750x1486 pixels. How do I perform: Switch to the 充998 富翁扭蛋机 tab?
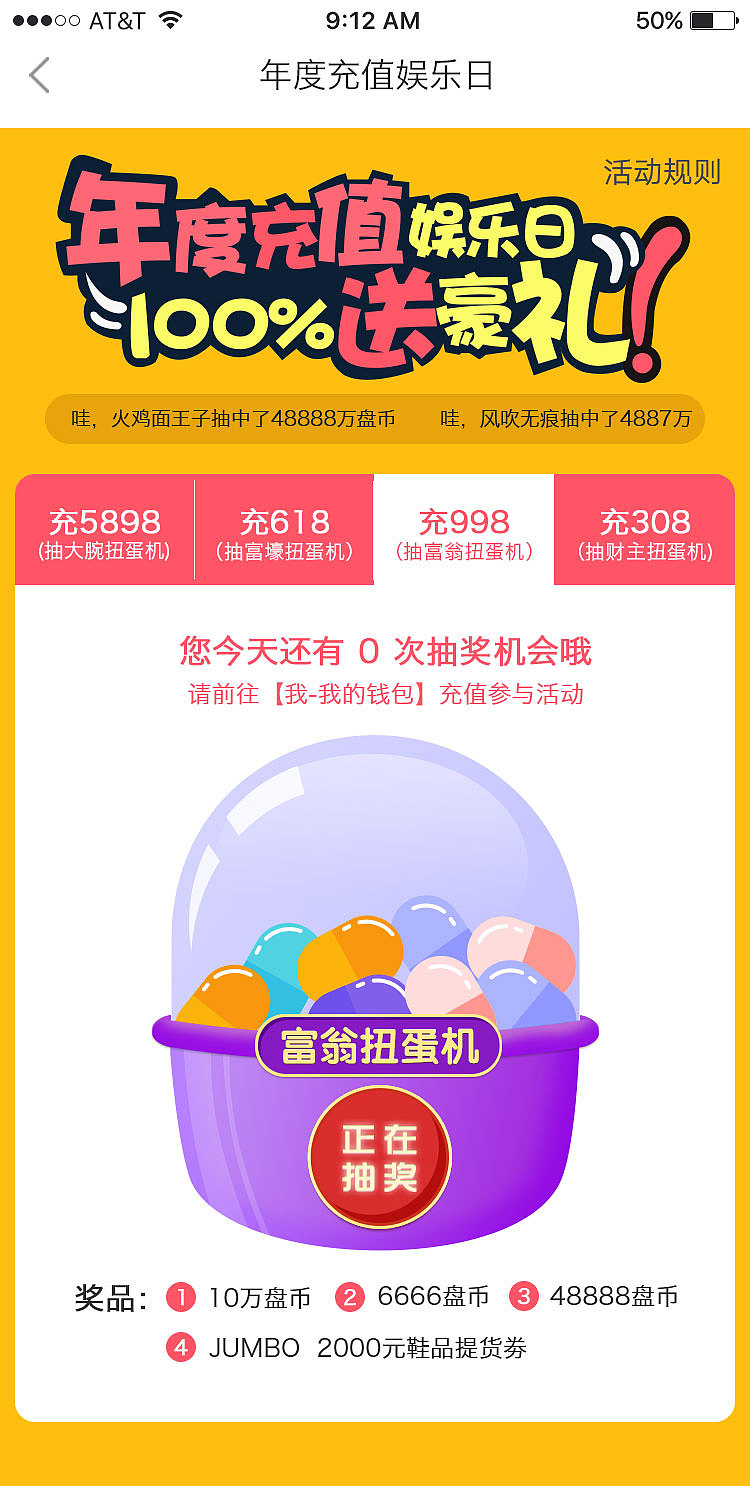click(x=464, y=531)
